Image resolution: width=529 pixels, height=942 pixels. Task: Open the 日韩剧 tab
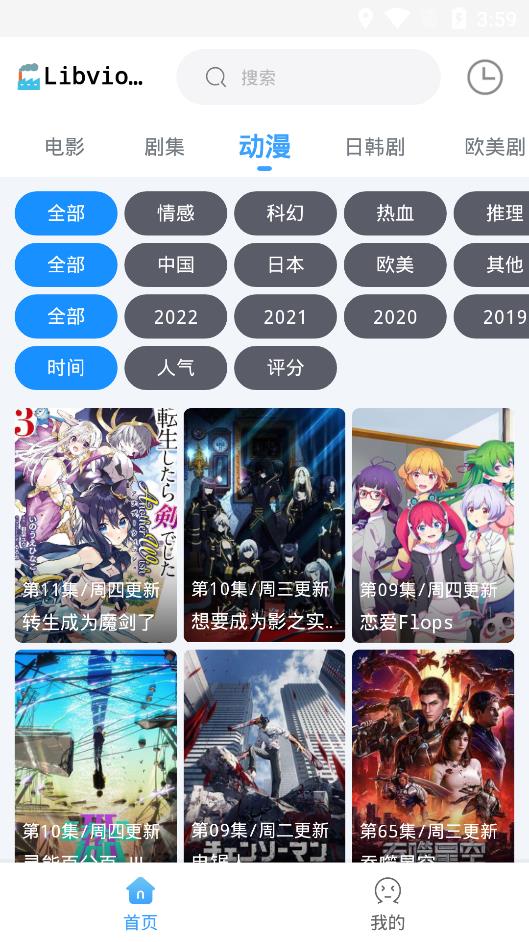375,147
